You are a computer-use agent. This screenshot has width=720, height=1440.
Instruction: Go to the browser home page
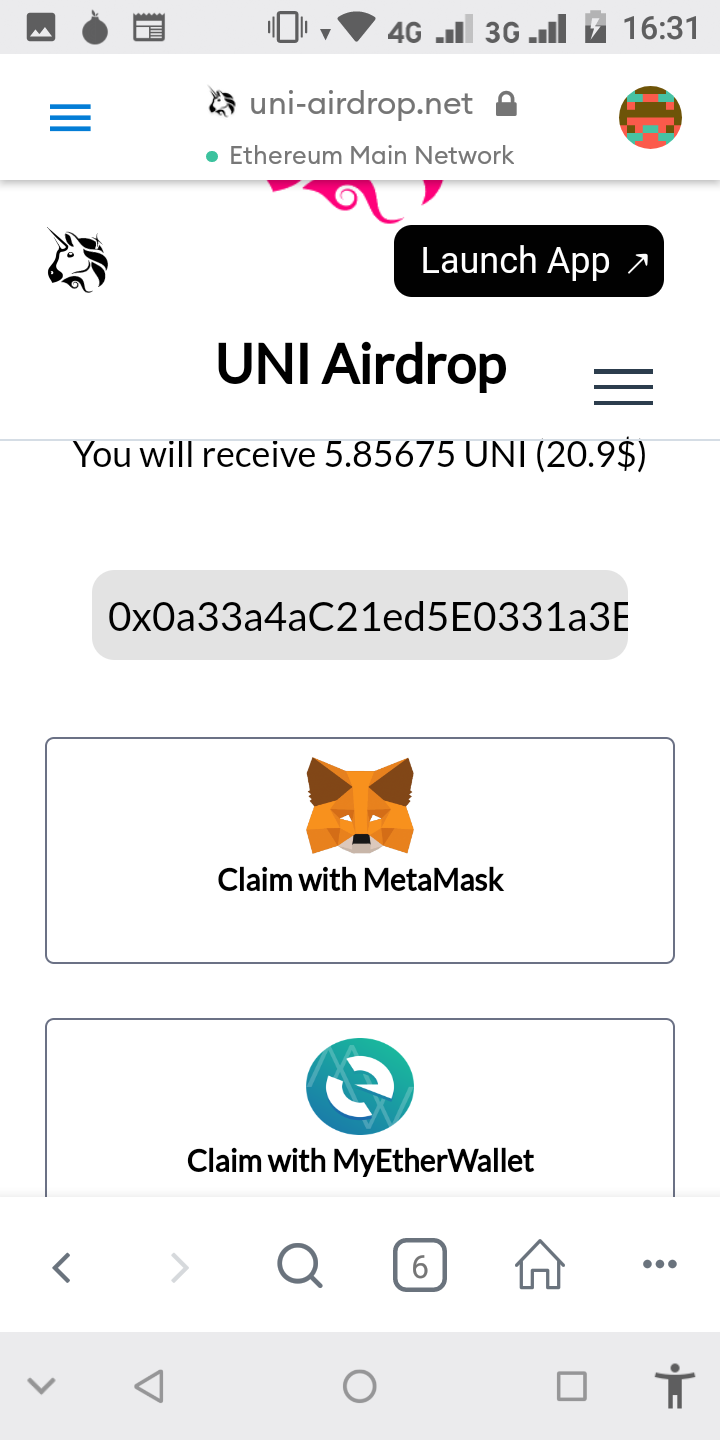[540, 1268]
